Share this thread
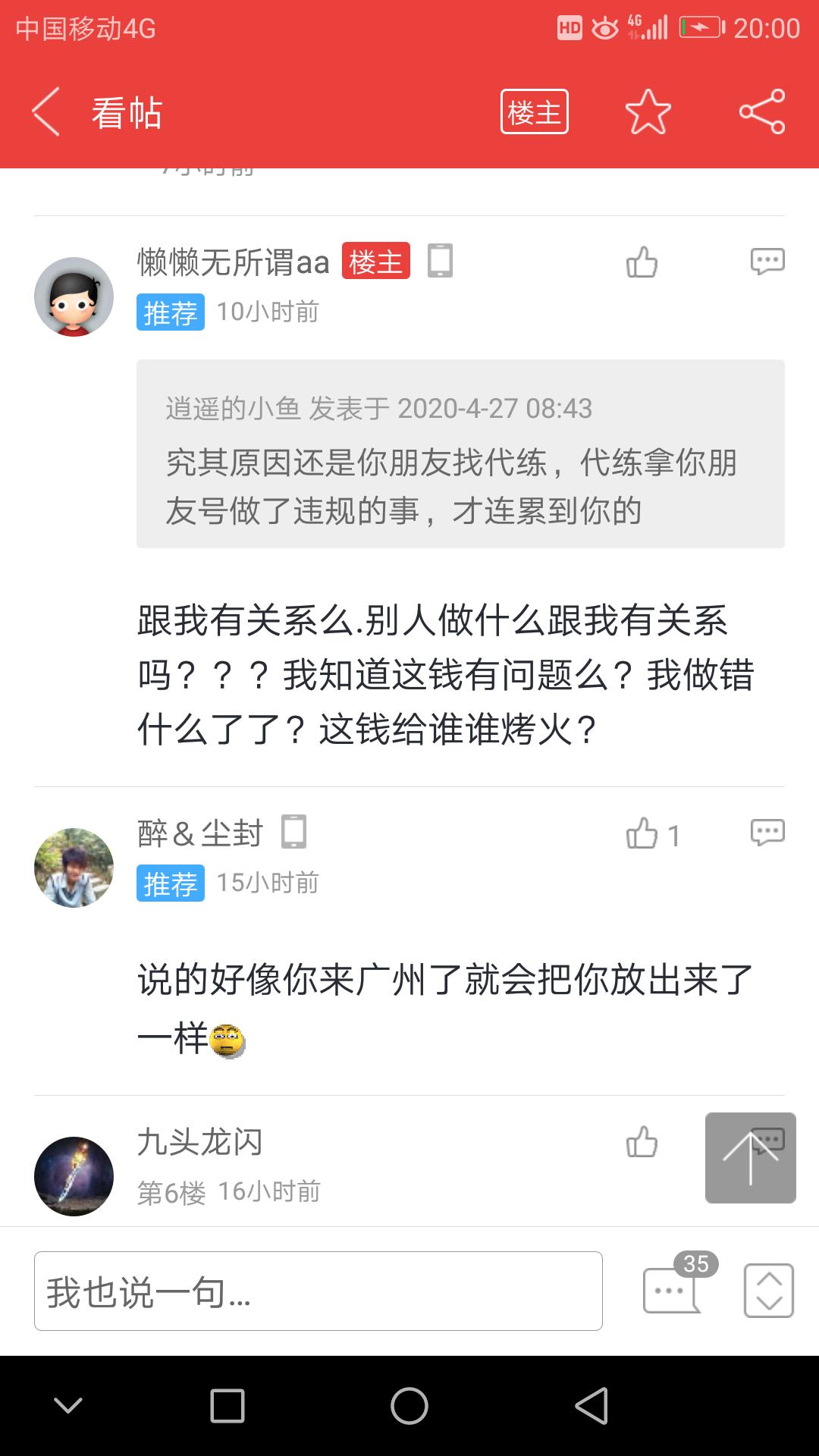 point(762,112)
